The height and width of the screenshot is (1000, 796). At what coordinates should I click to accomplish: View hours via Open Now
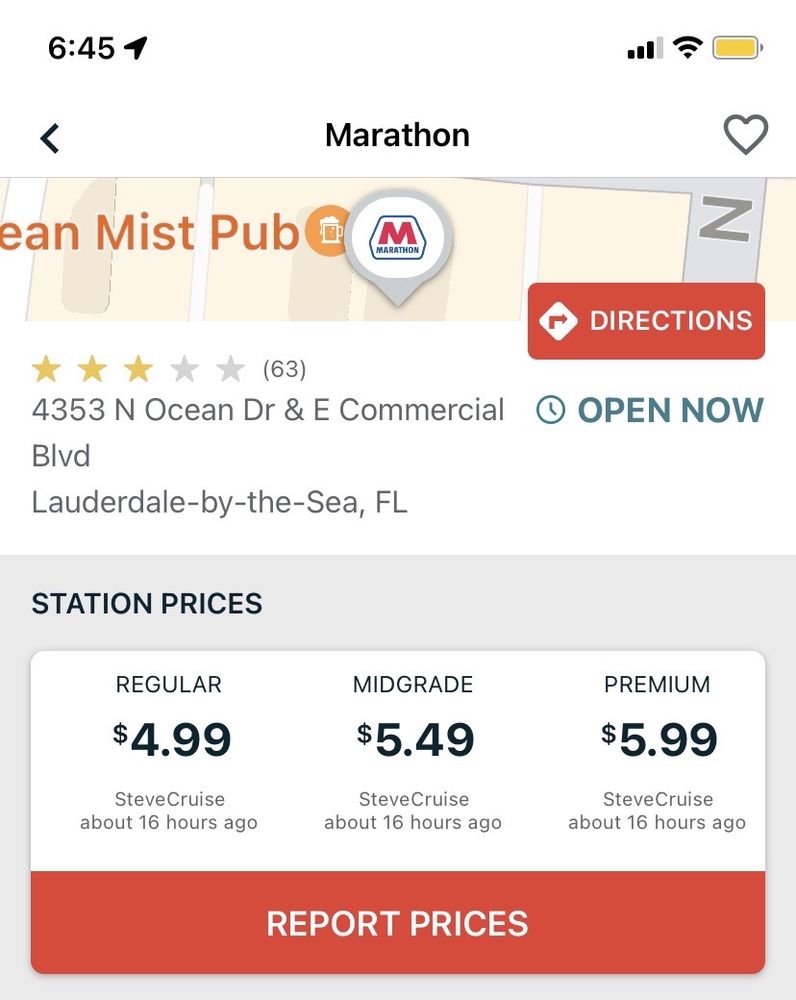pos(649,409)
